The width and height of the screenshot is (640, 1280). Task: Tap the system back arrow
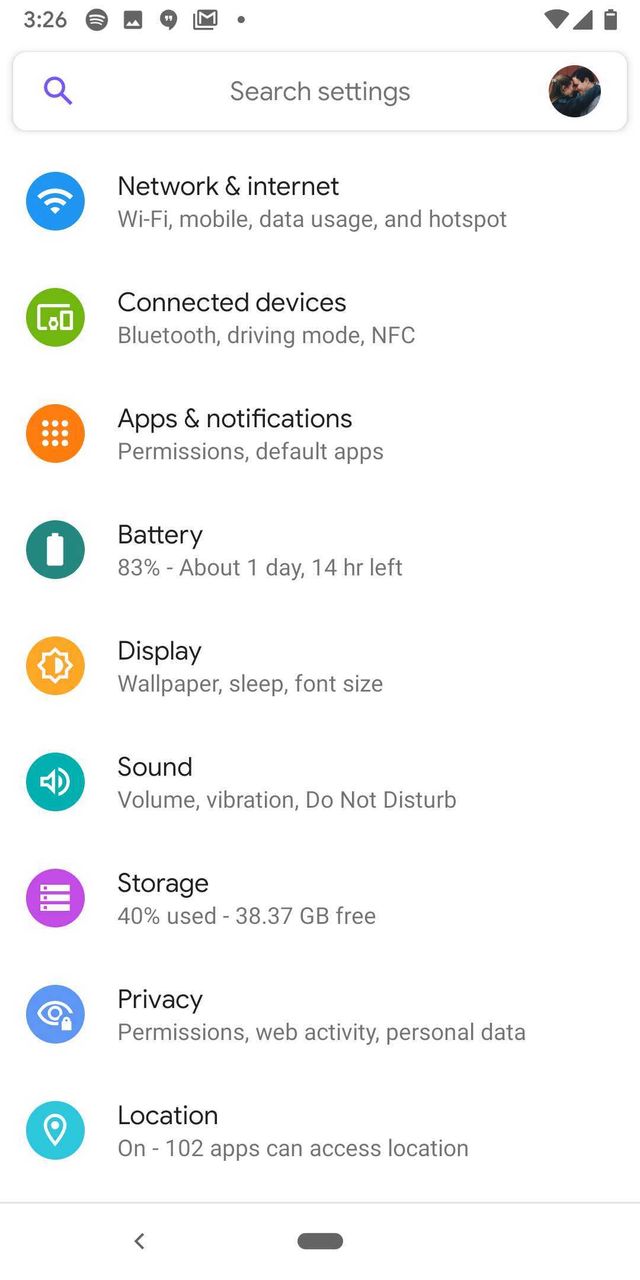[x=140, y=1241]
